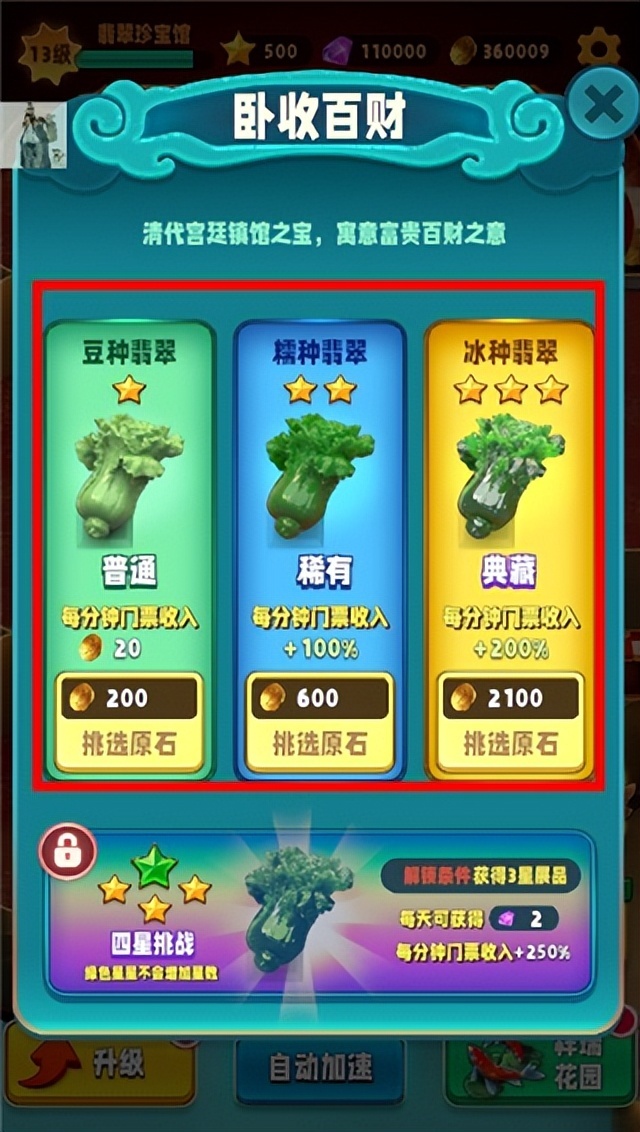Image resolution: width=640 pixels, height=1132 pixels.
Task: Tap the 自动加速 button
Action: point(320,1070)
